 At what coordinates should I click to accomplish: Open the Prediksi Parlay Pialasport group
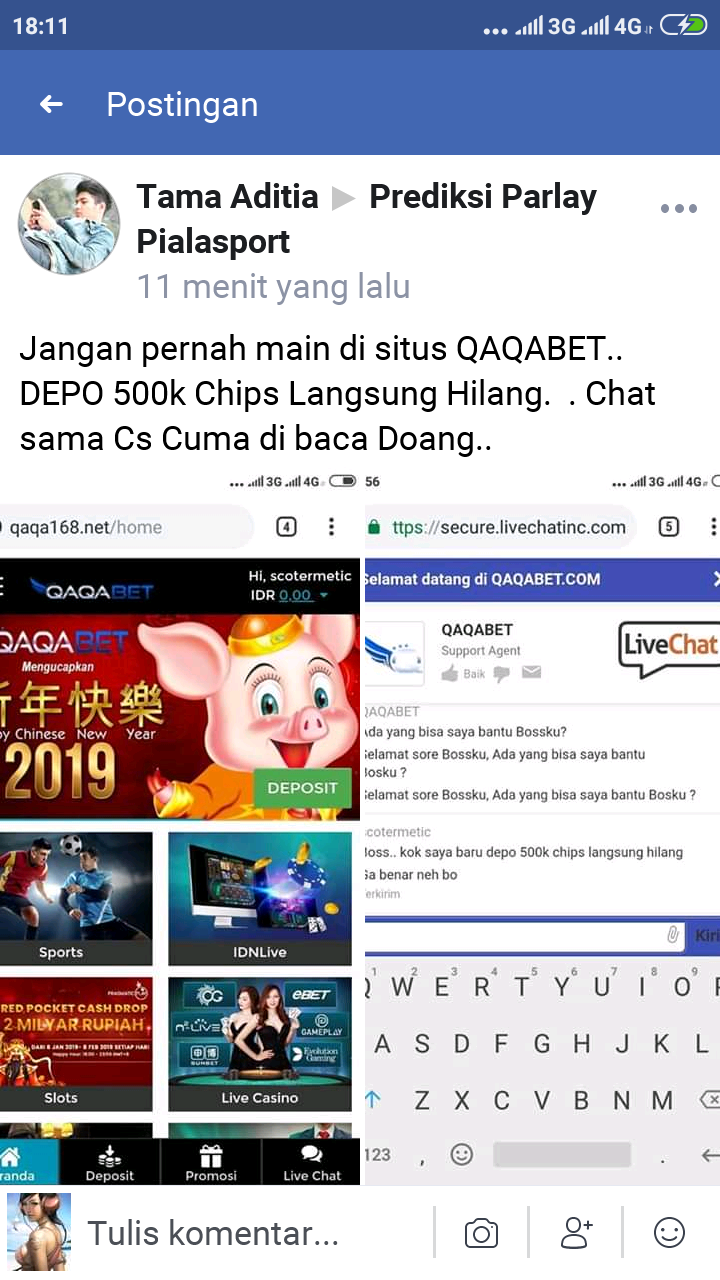pyautogui.click(x=366, y=219)
